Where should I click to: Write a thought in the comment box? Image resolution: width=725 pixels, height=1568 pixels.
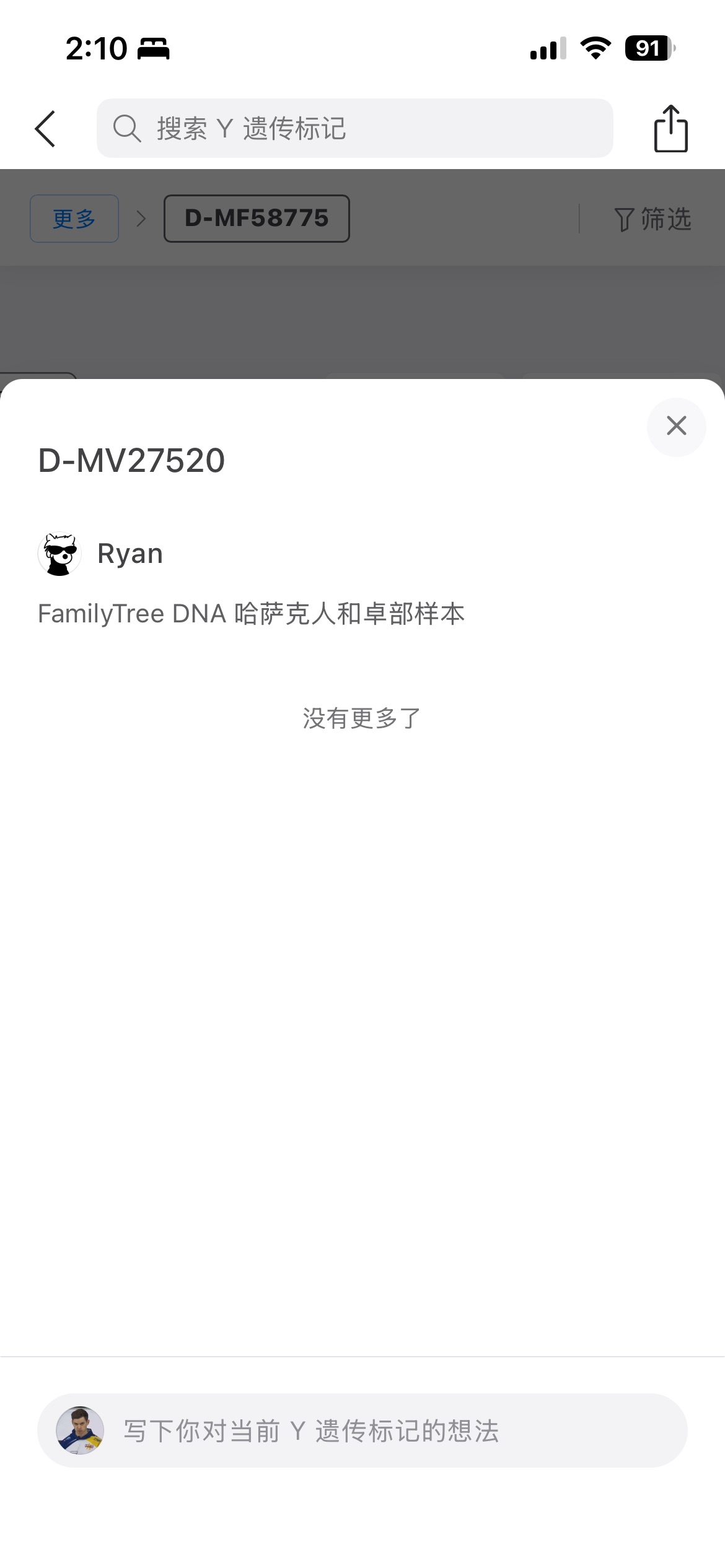click(x=362, y=1431)
